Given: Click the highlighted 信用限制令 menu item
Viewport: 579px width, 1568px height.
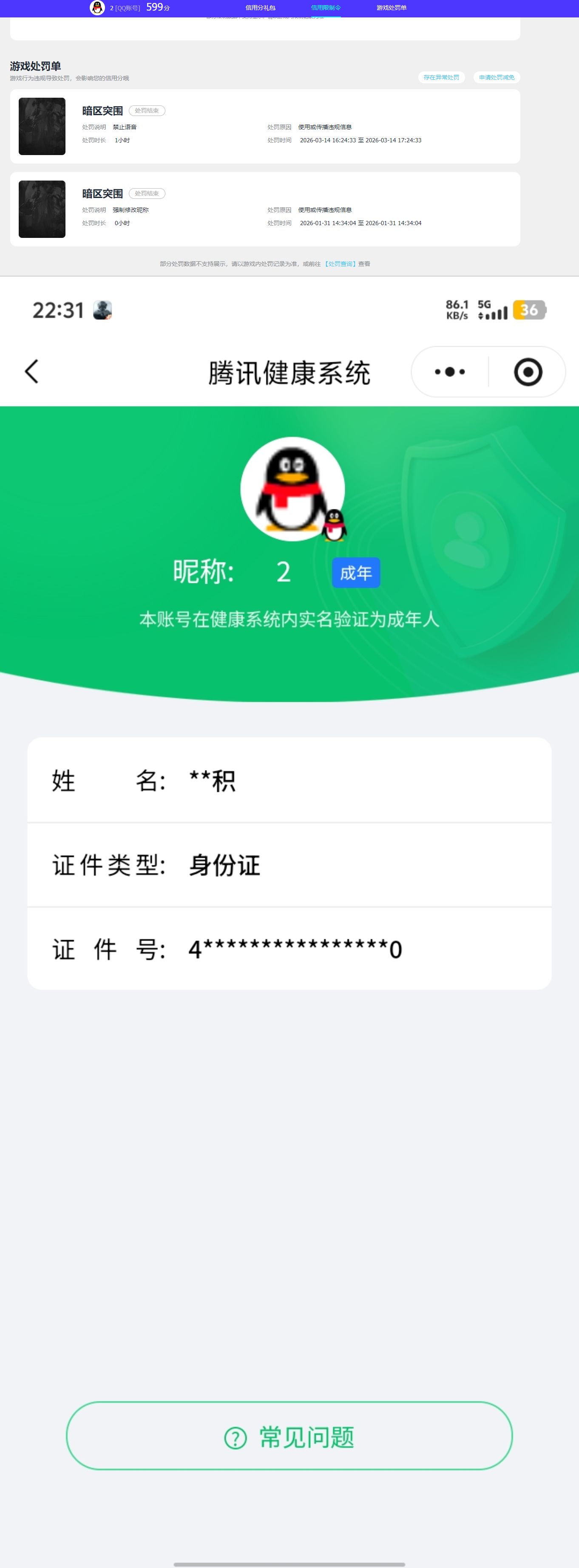Looking at the screenshot, I should click(326, 8).
